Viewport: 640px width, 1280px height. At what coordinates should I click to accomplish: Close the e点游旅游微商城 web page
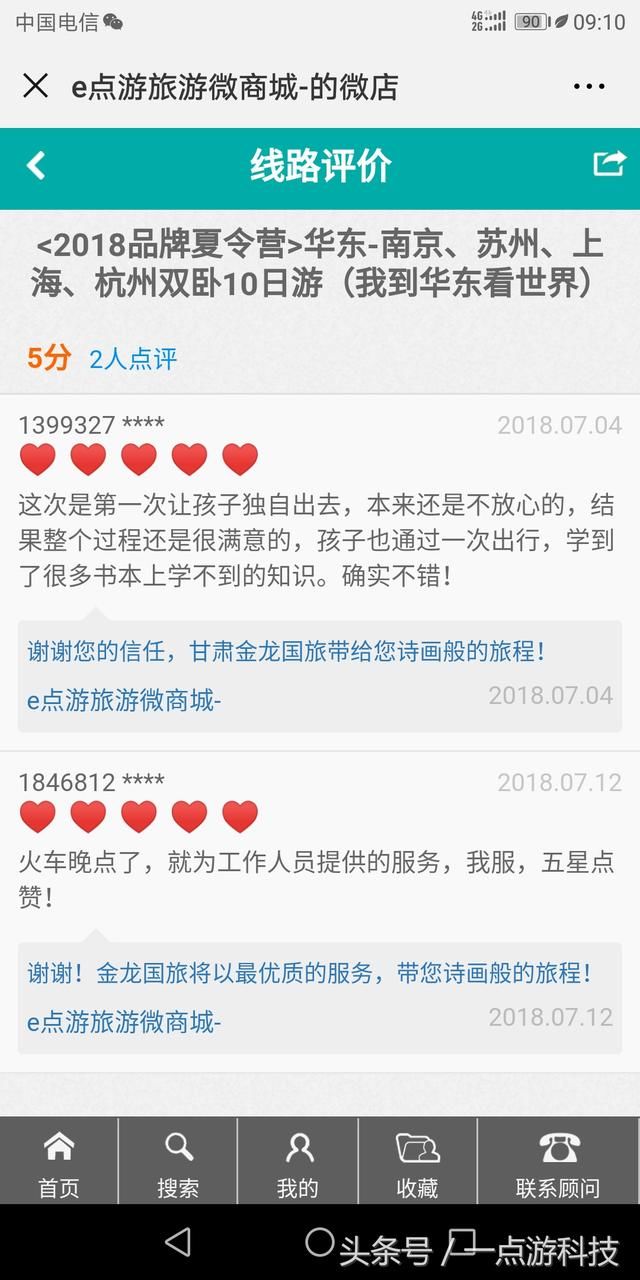point(35,86)
